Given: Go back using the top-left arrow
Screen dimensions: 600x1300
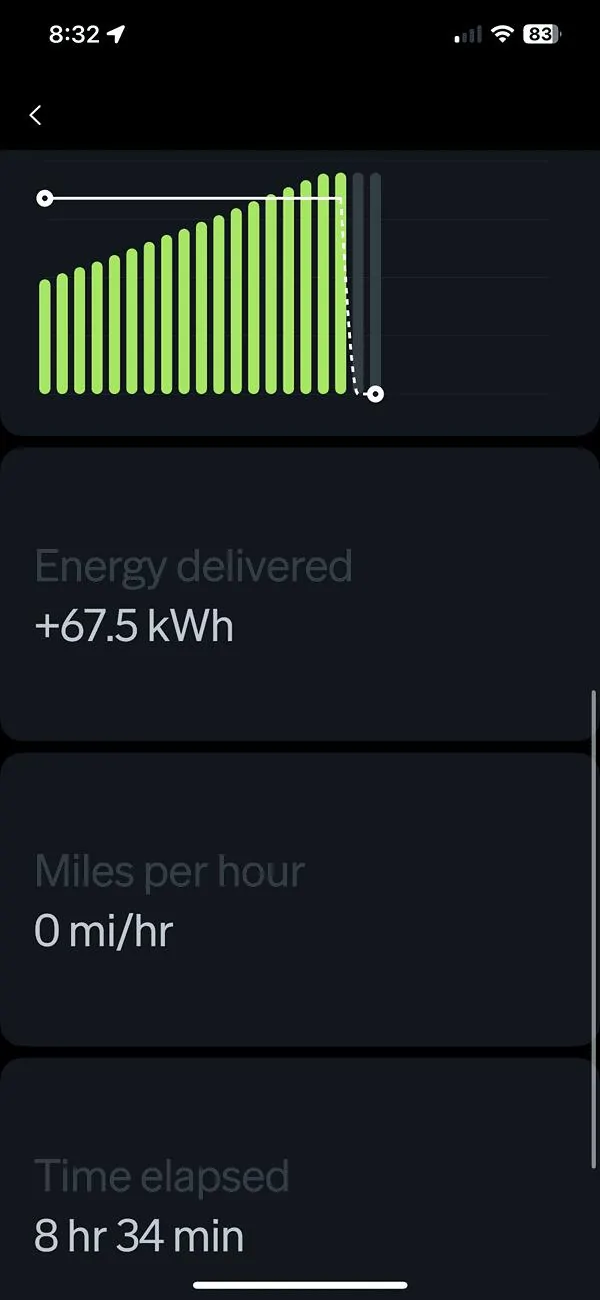Looking at the screenshot, I should coord(36,115).
